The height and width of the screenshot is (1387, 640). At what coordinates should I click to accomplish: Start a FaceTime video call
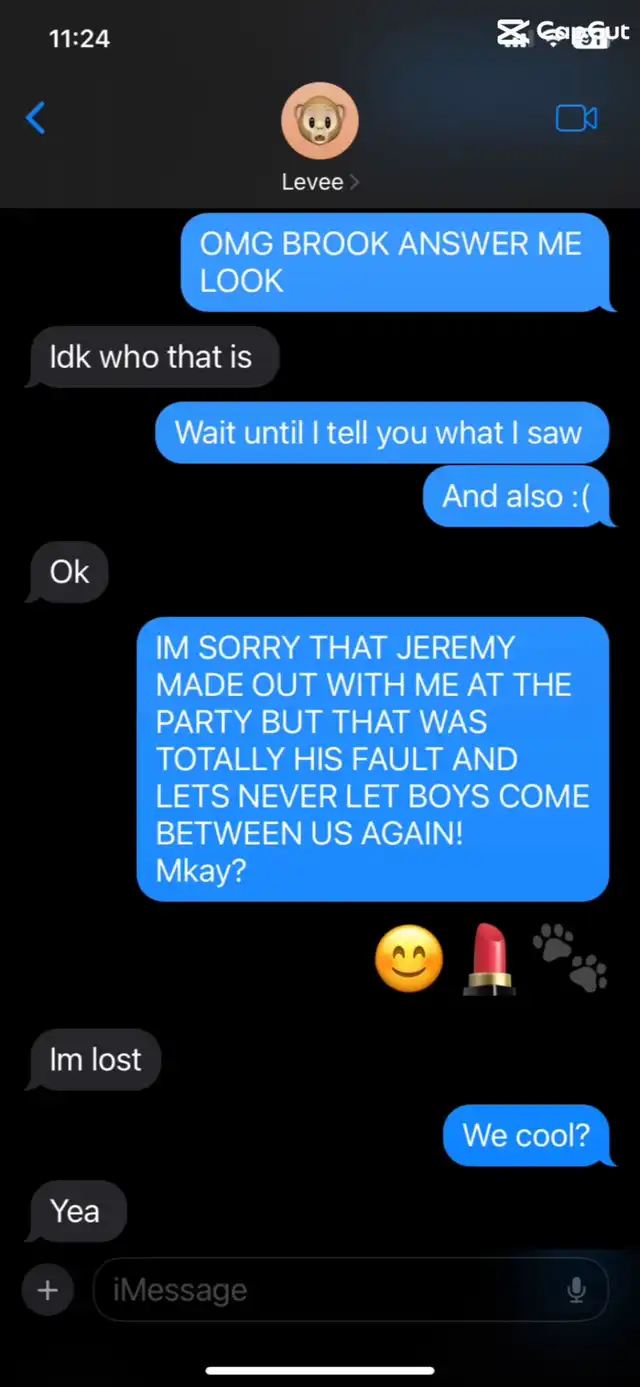tap(576, 119)
